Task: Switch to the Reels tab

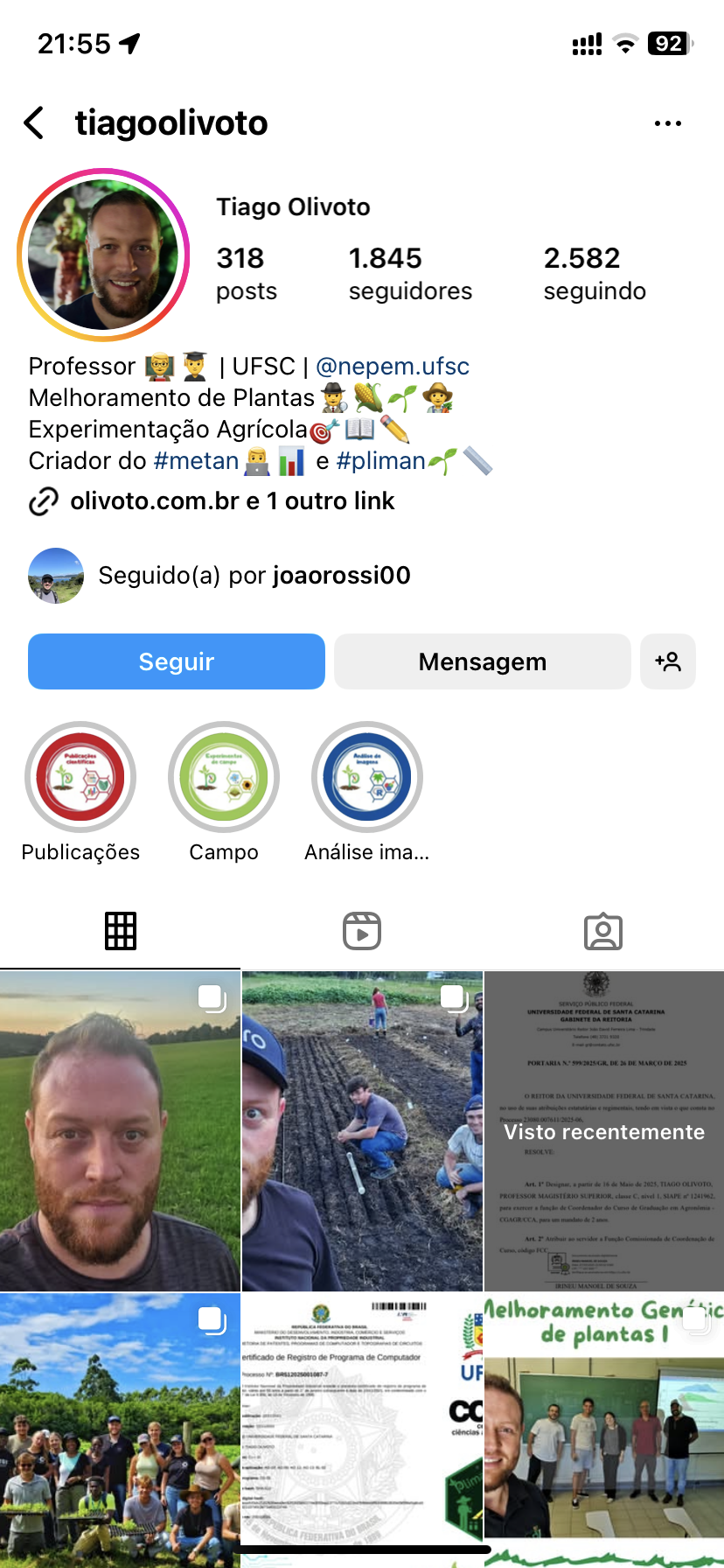Action: [x=362, y=931]
